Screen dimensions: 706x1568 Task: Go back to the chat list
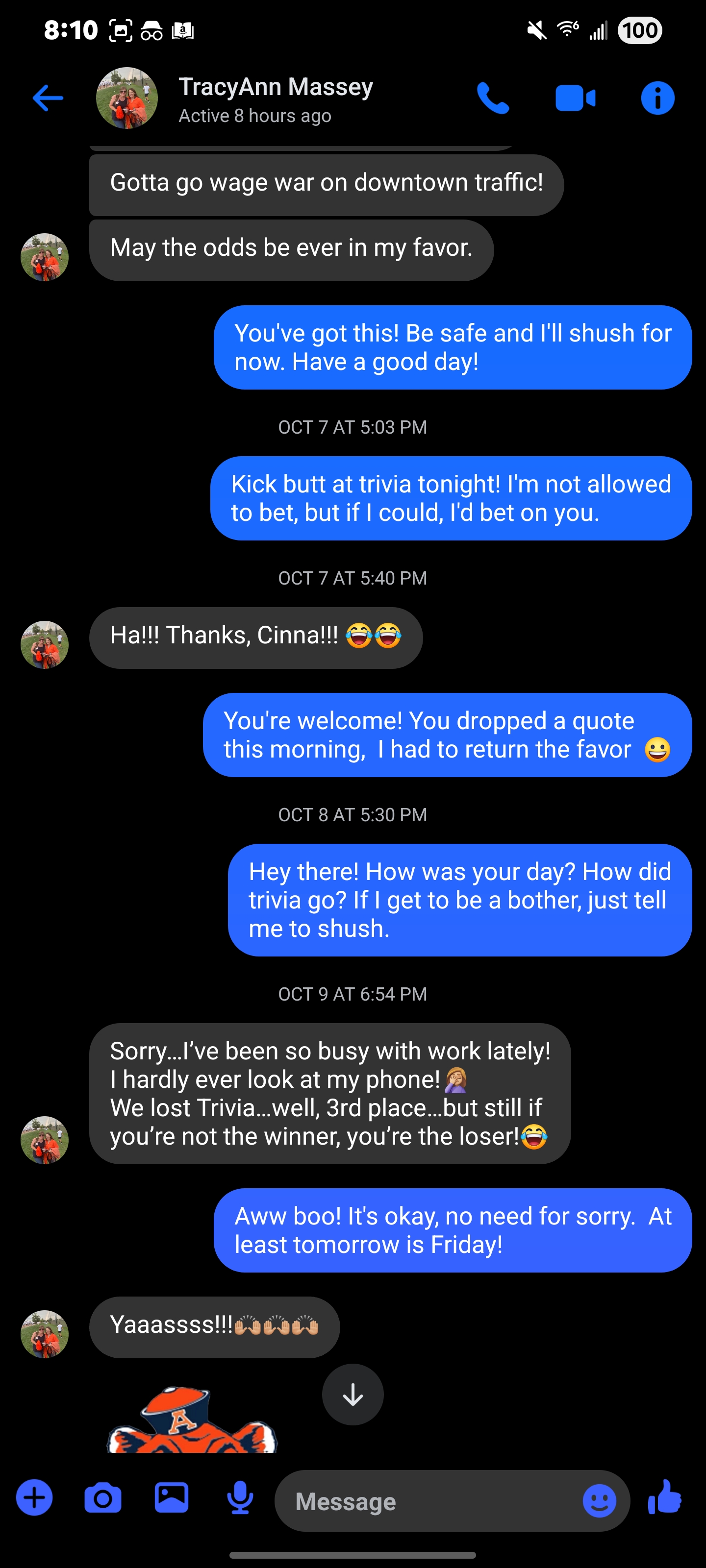click(48, 98)
